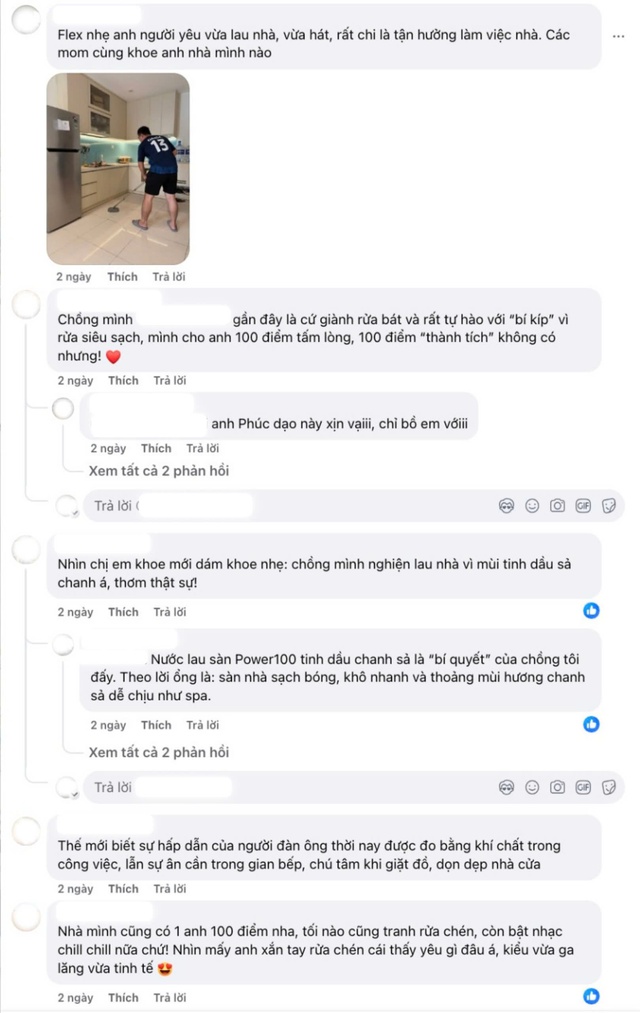Viewport: 640px width, 1013px height.
Task: Attach a photo in the first reply box
Action: (x=558, y=506)
